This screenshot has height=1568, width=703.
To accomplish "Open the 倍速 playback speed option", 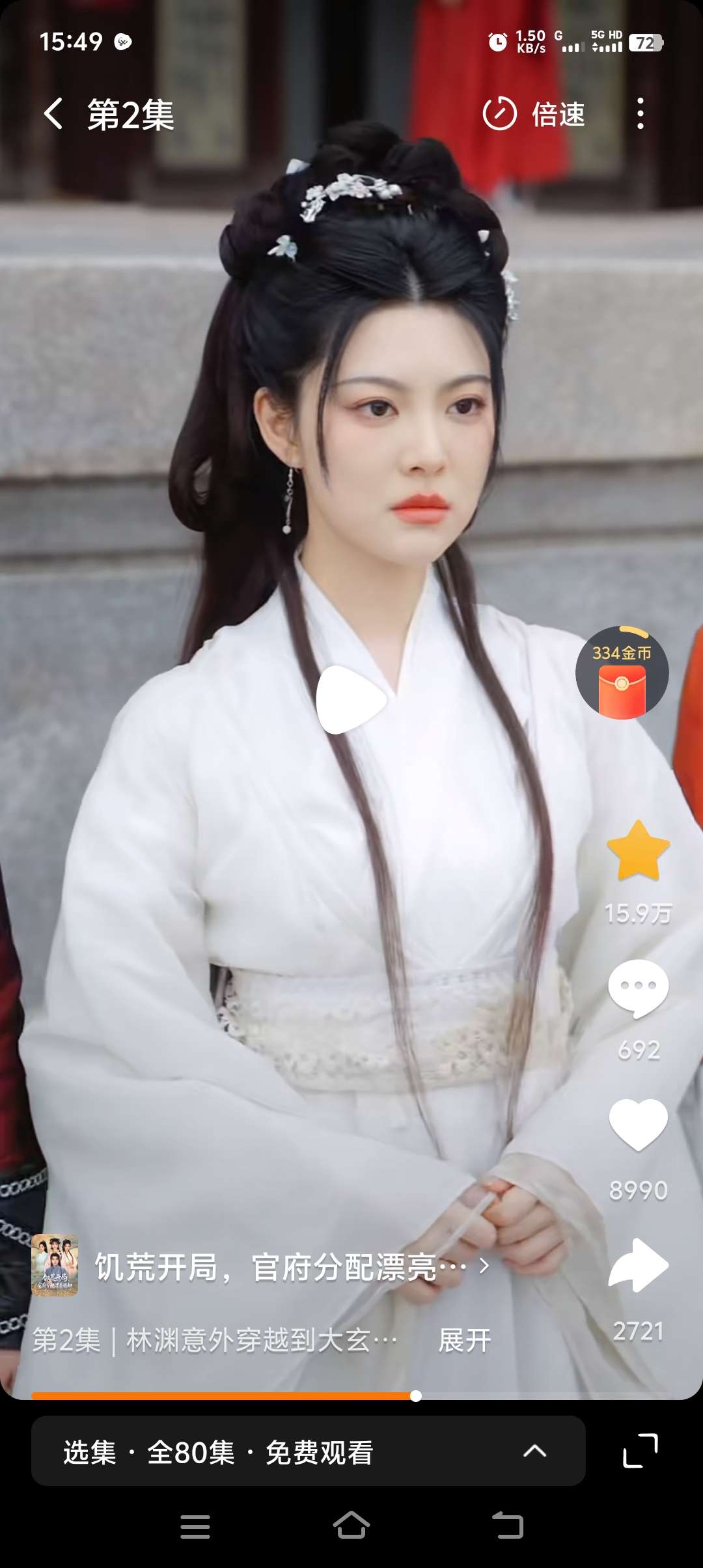I will (x=534, y=114).
